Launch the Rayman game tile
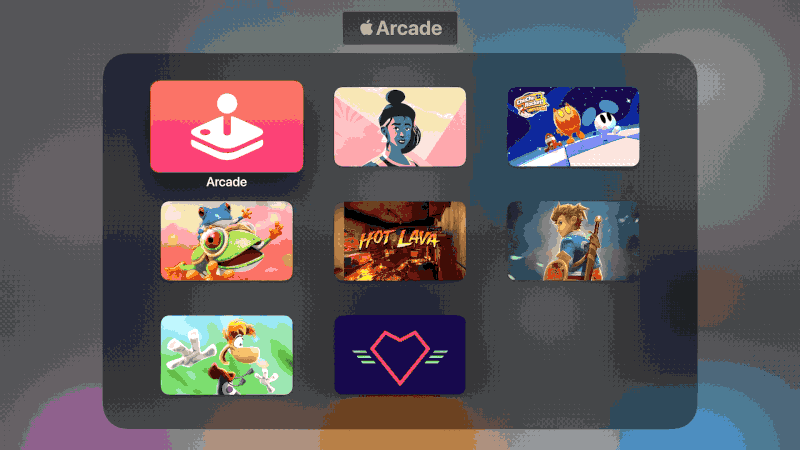 [x=227, y=355]
